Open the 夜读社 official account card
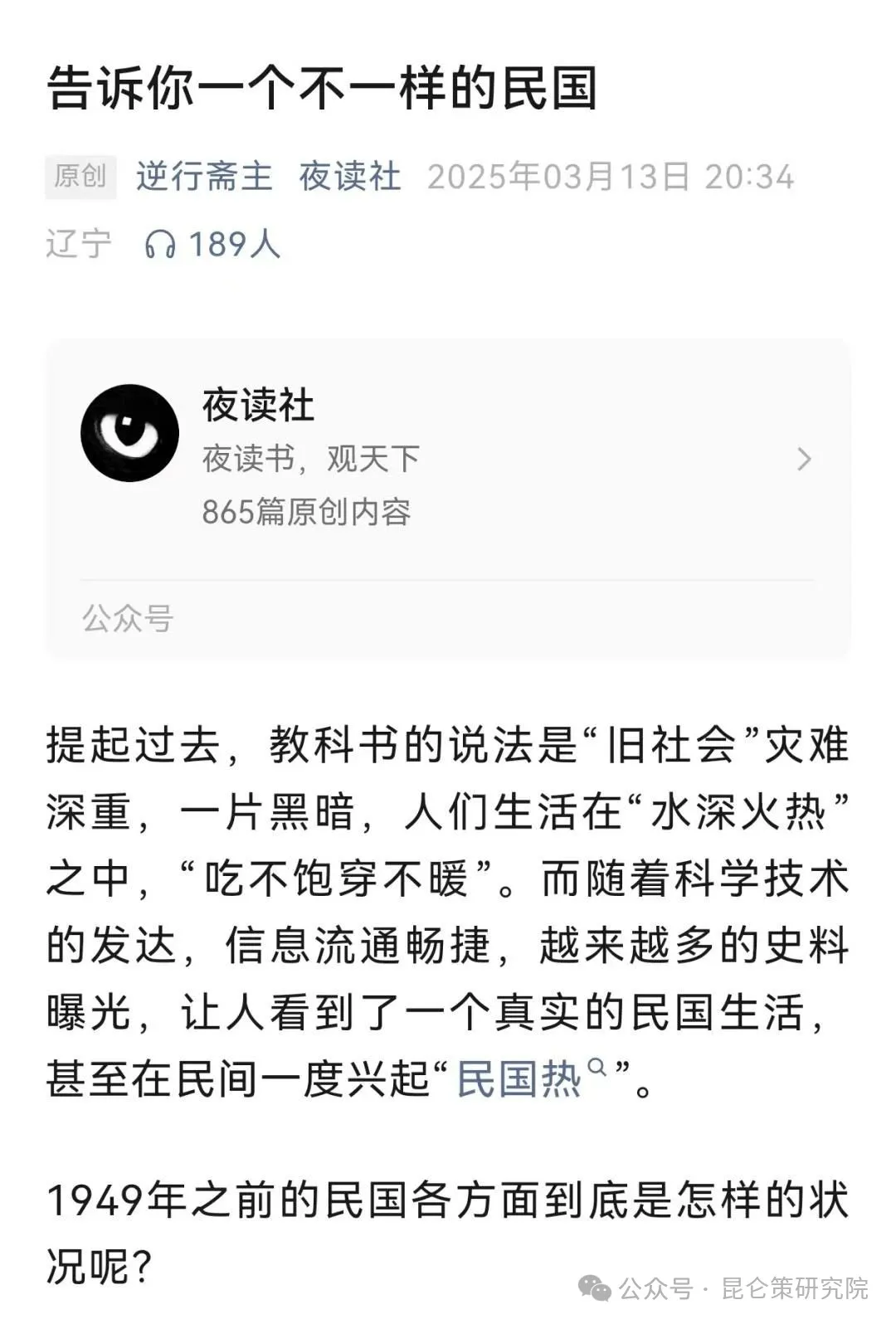This screenshot has width=896, height=1324. point(448,459)
